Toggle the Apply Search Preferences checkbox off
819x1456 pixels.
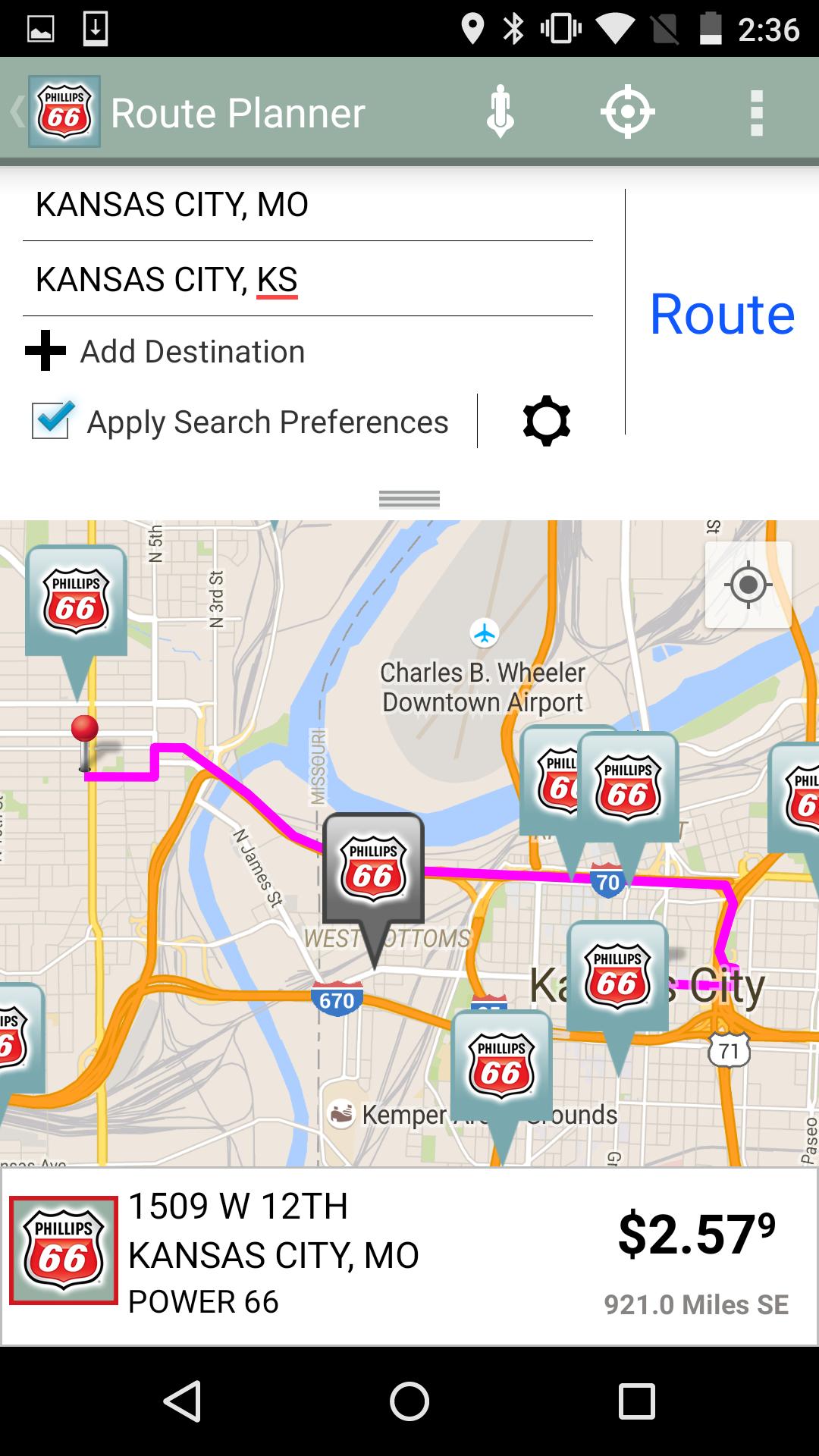51,419
